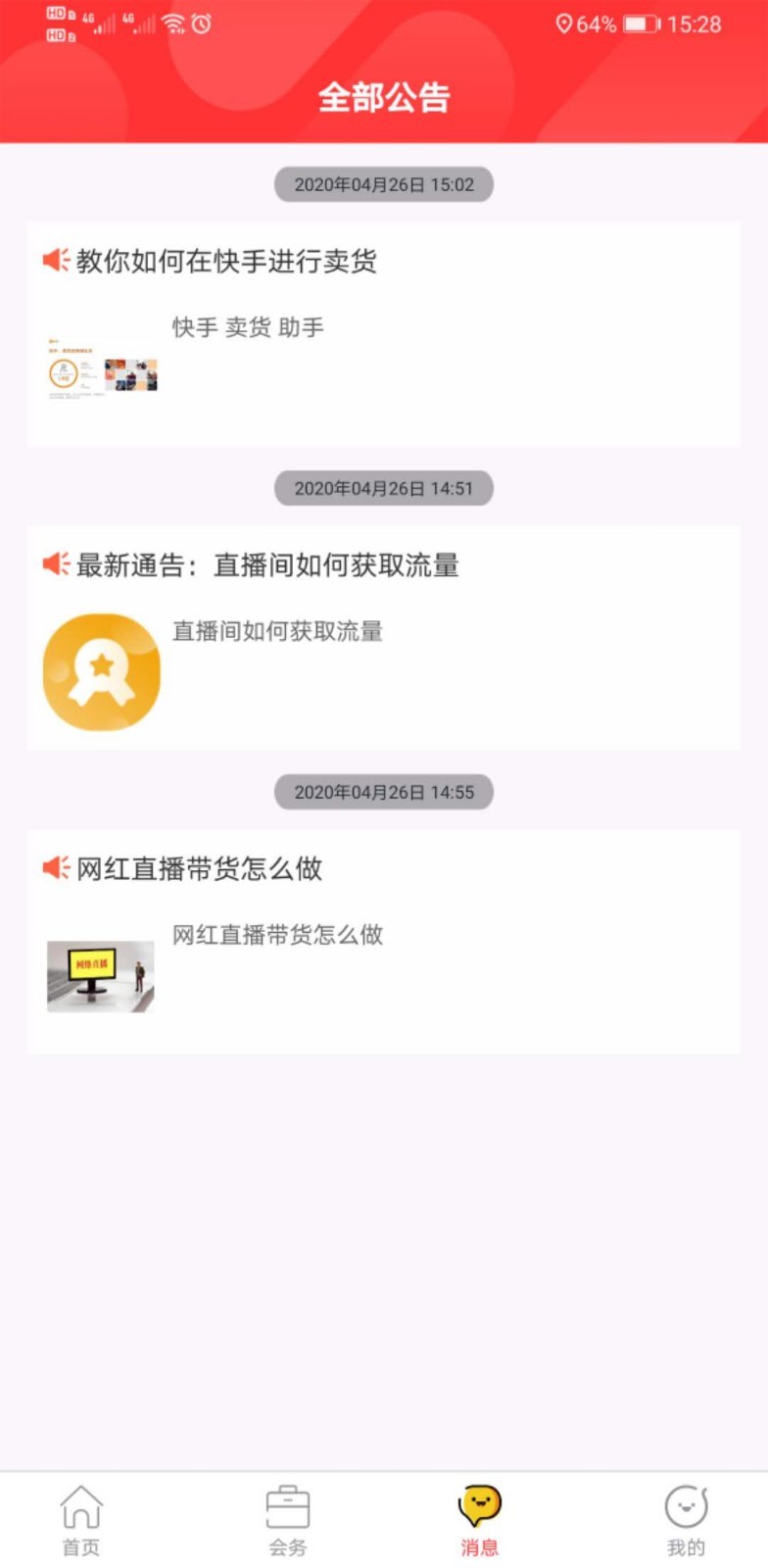
Task: Select the 消息 tab
Action: pyautogui.click(x=480, y=1520)
